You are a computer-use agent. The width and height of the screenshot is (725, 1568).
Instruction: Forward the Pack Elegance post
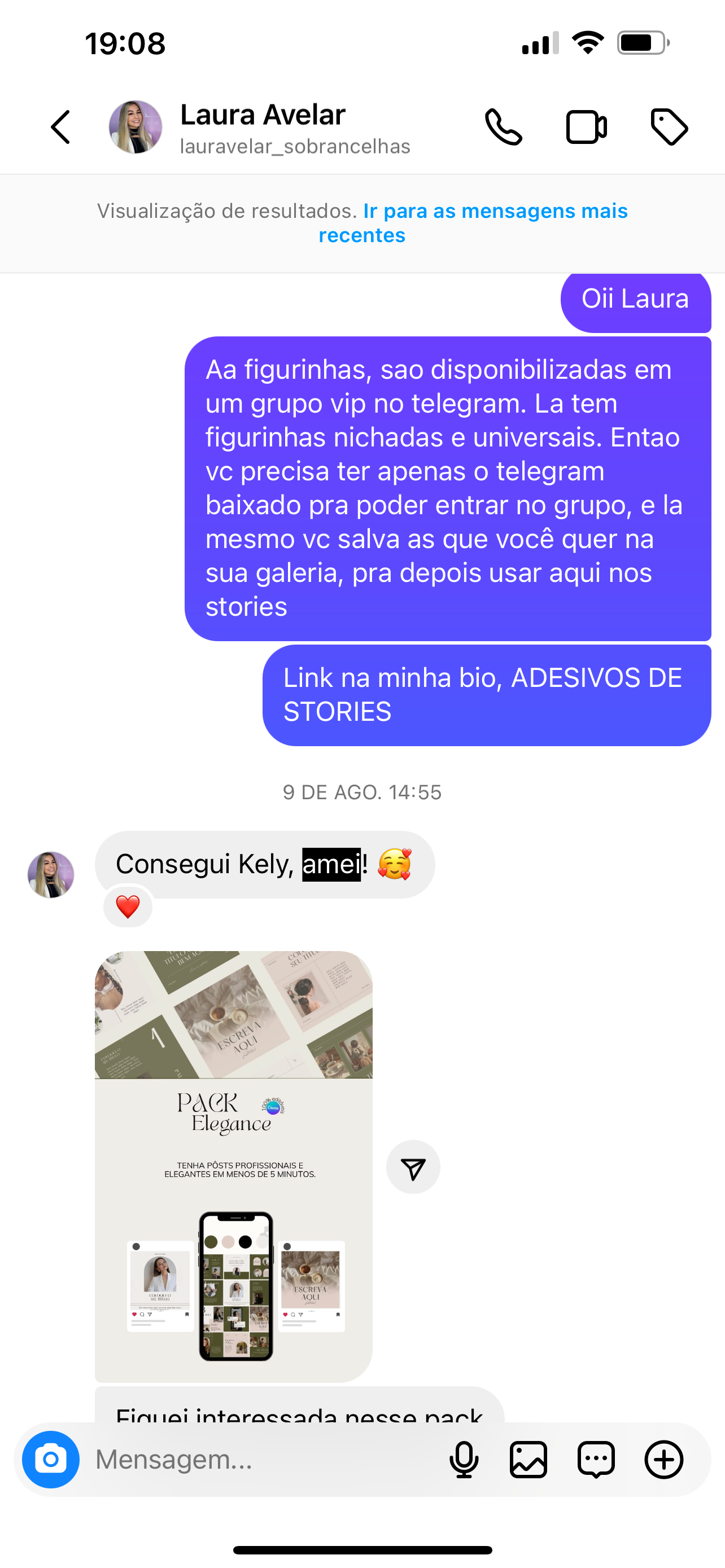[413, 1167]
